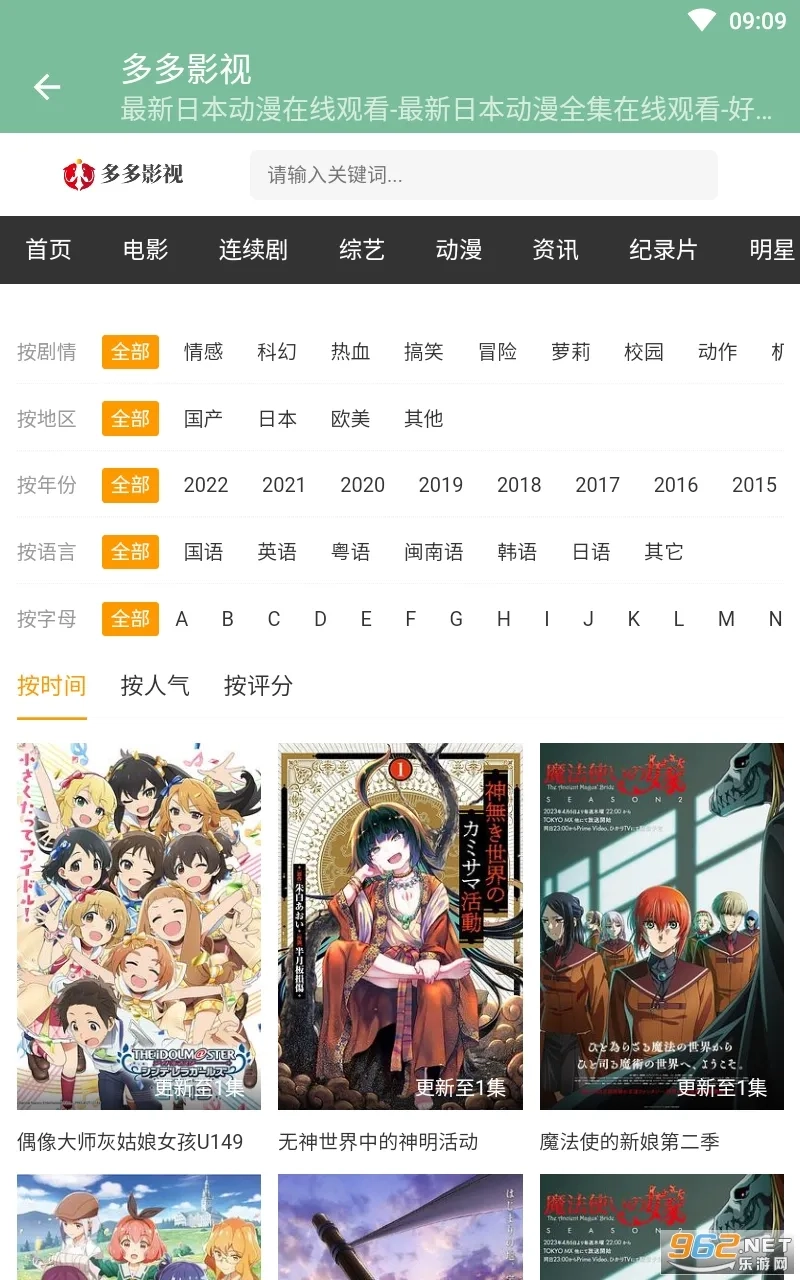Click the keyword search input field
Viewport: 800px width, 1280px height.
pos(484,174)
